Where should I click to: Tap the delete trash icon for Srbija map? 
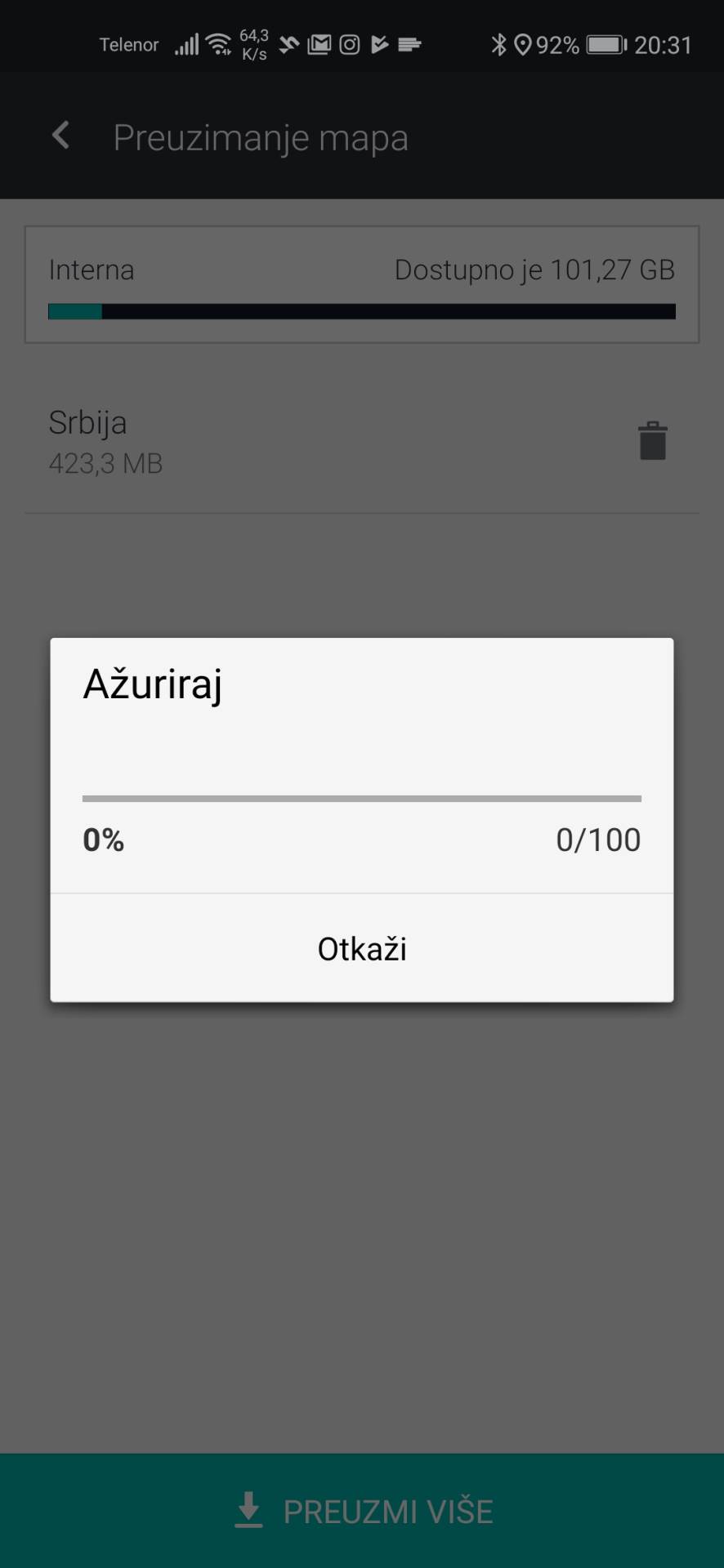click(651, 439)
